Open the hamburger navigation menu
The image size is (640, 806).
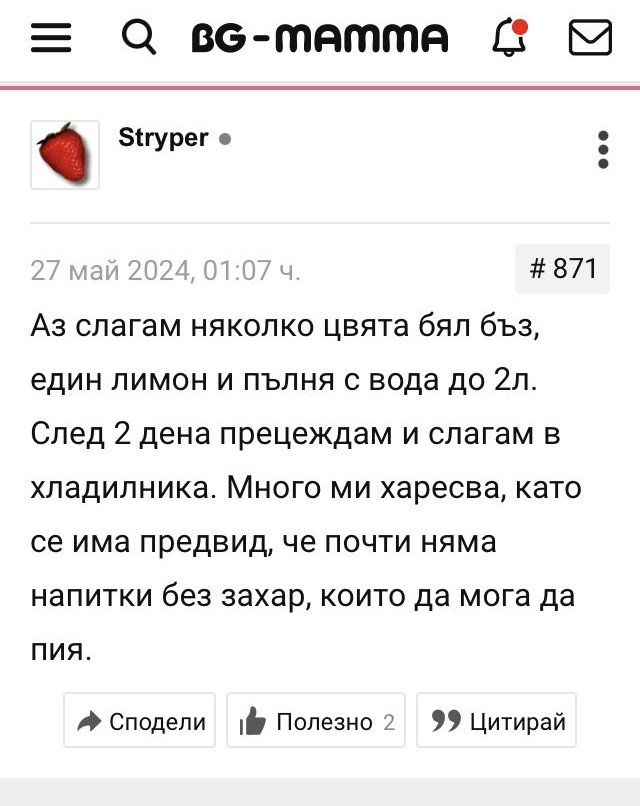50,38
